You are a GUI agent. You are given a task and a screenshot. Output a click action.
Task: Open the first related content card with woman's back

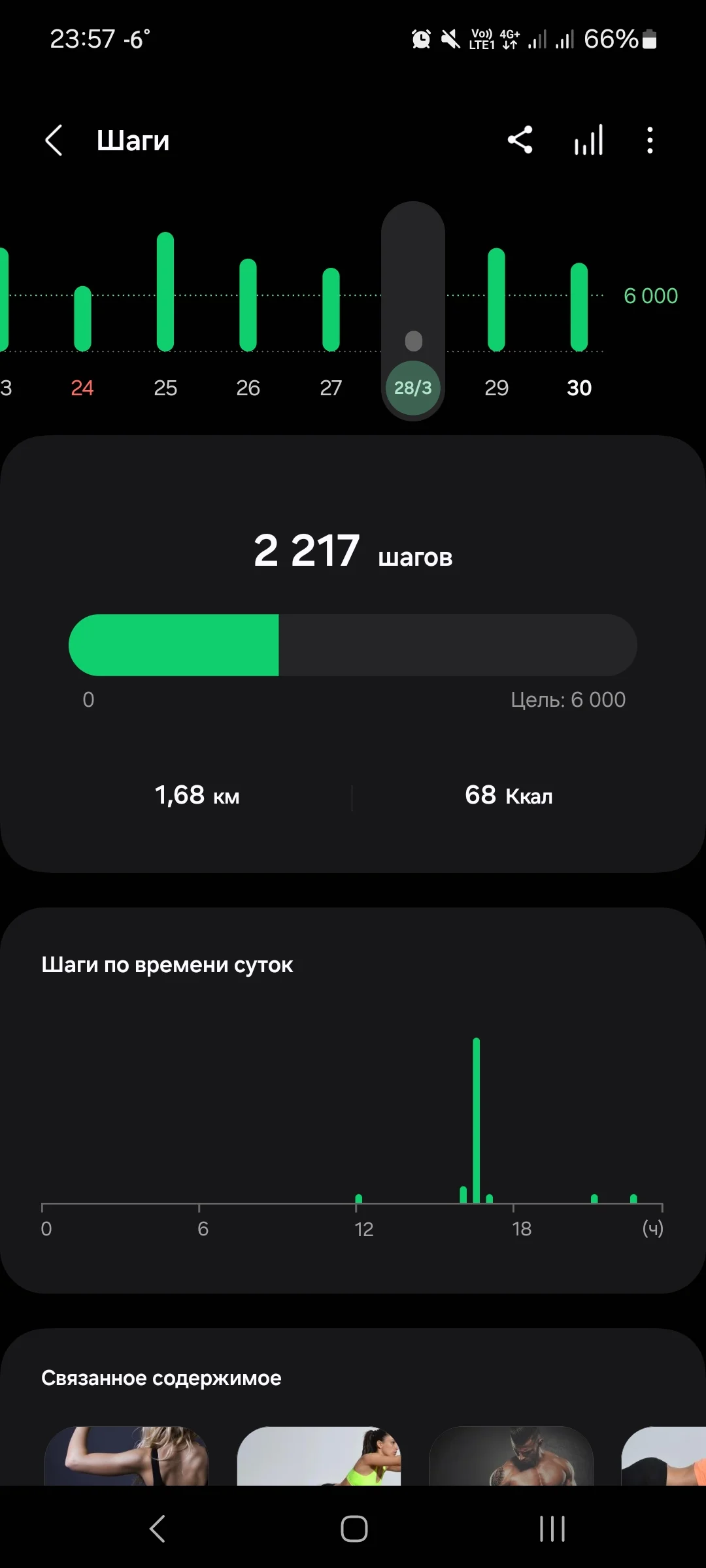pyautogui.click(x=126, y=1456)
